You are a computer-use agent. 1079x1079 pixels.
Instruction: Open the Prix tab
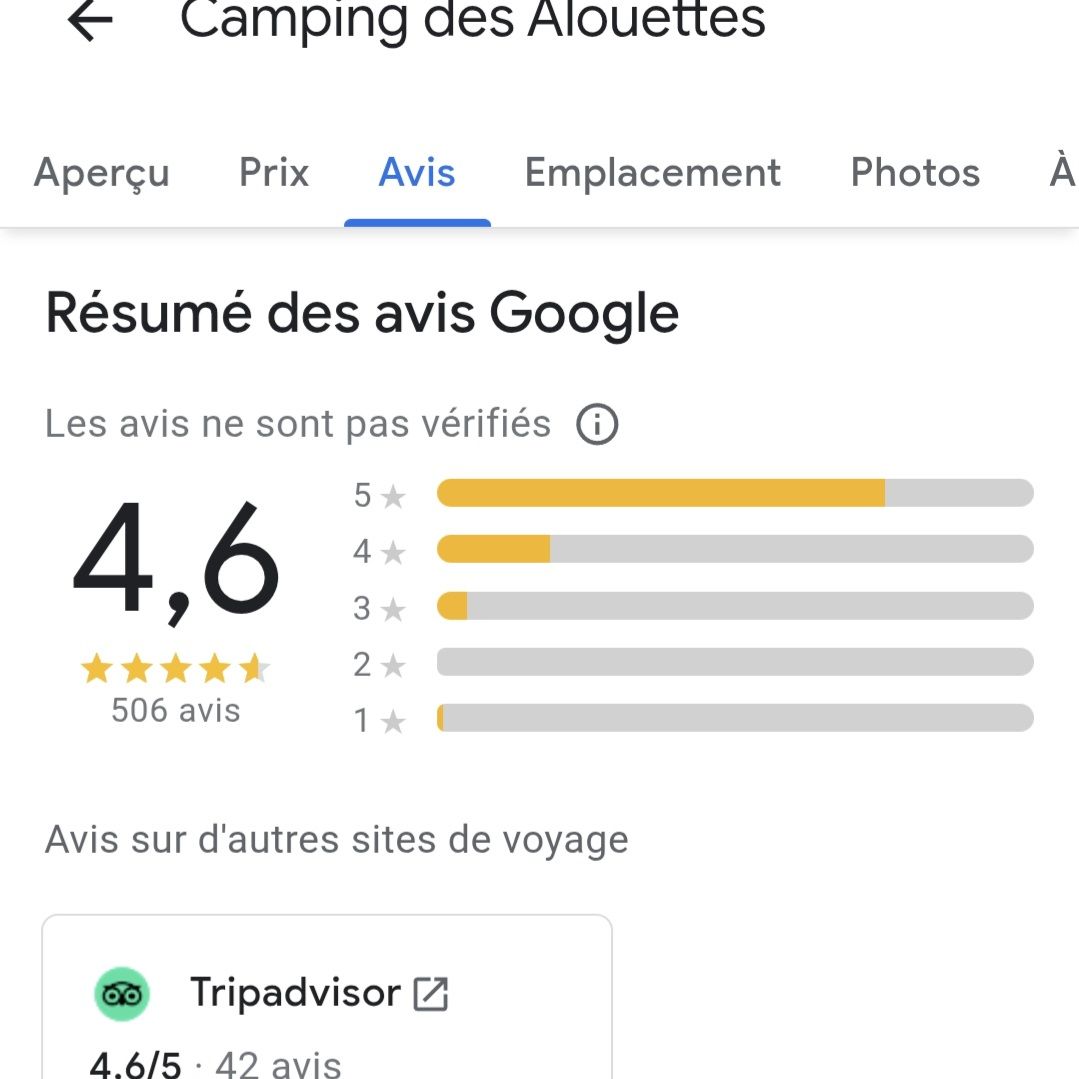click(x=274, y=173)
